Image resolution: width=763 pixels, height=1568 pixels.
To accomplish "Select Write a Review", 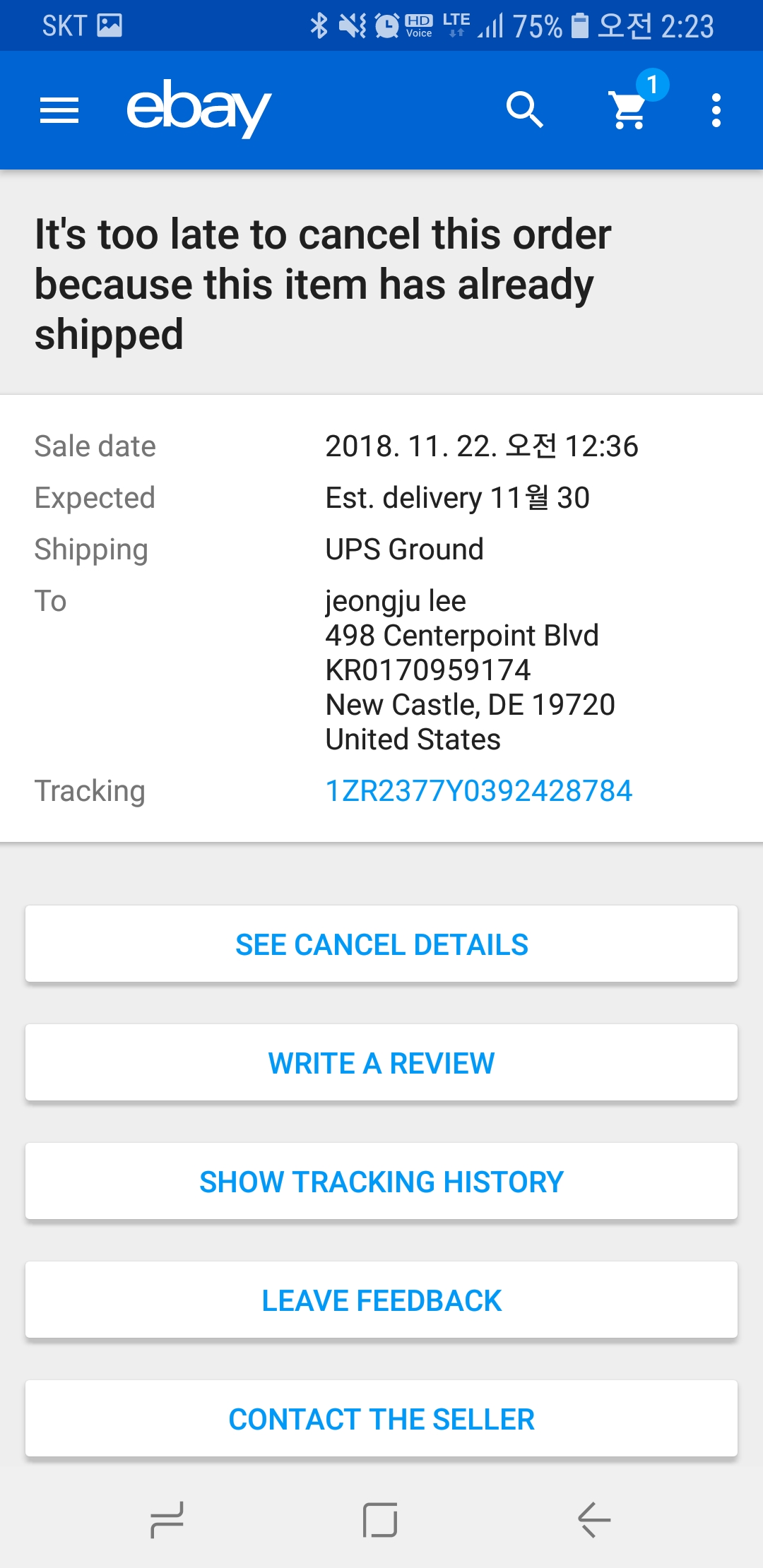I will [x=381, y=1063].
